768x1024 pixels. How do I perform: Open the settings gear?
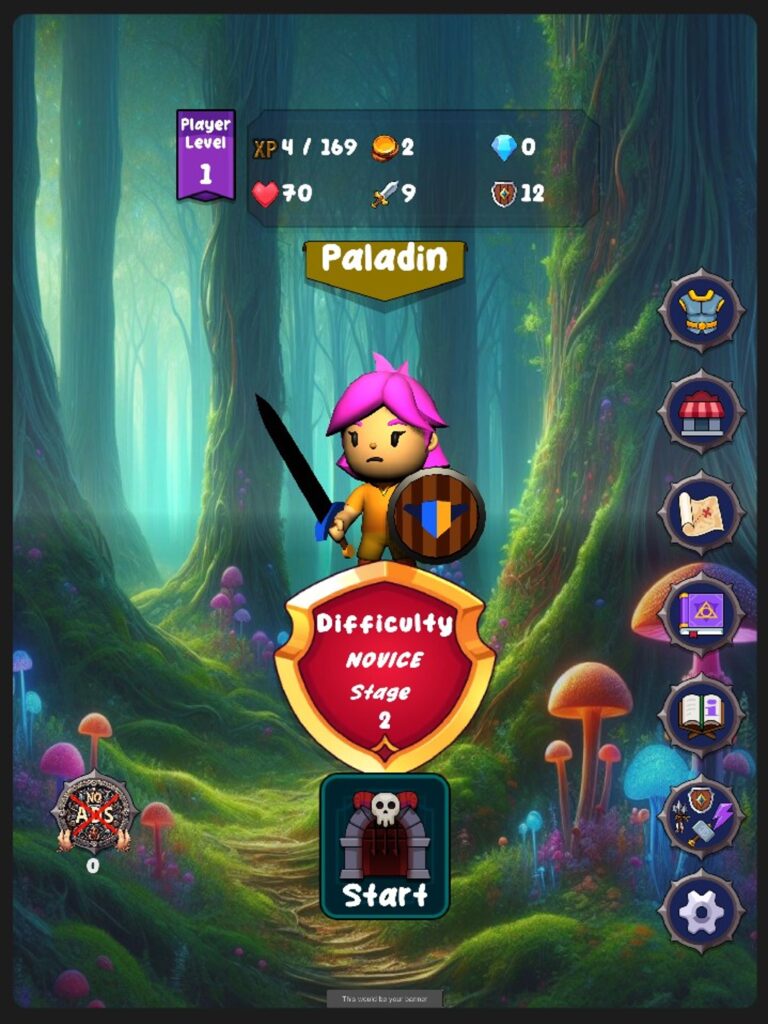pyautogui.click(x=701, y=911)
